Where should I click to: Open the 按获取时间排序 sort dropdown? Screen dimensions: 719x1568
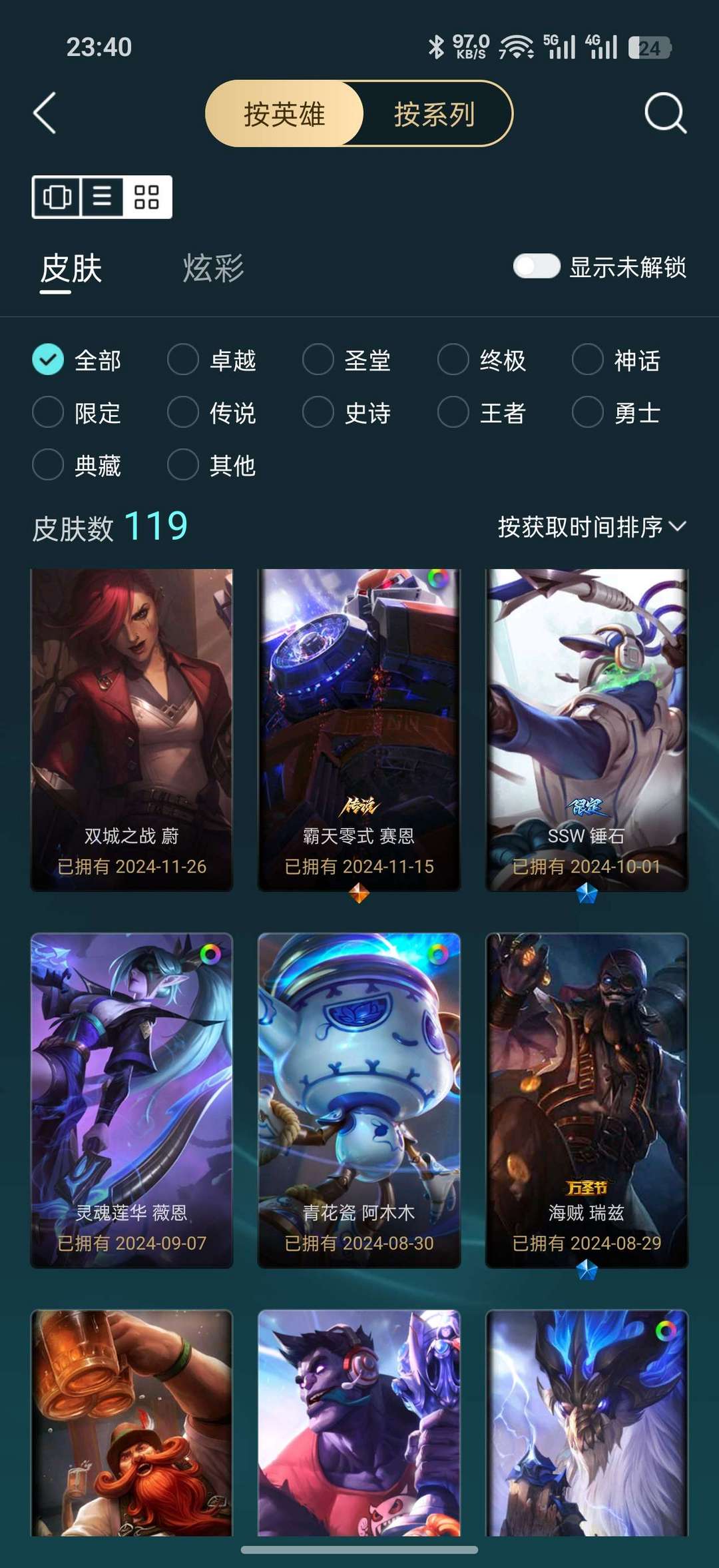[589, 526]
